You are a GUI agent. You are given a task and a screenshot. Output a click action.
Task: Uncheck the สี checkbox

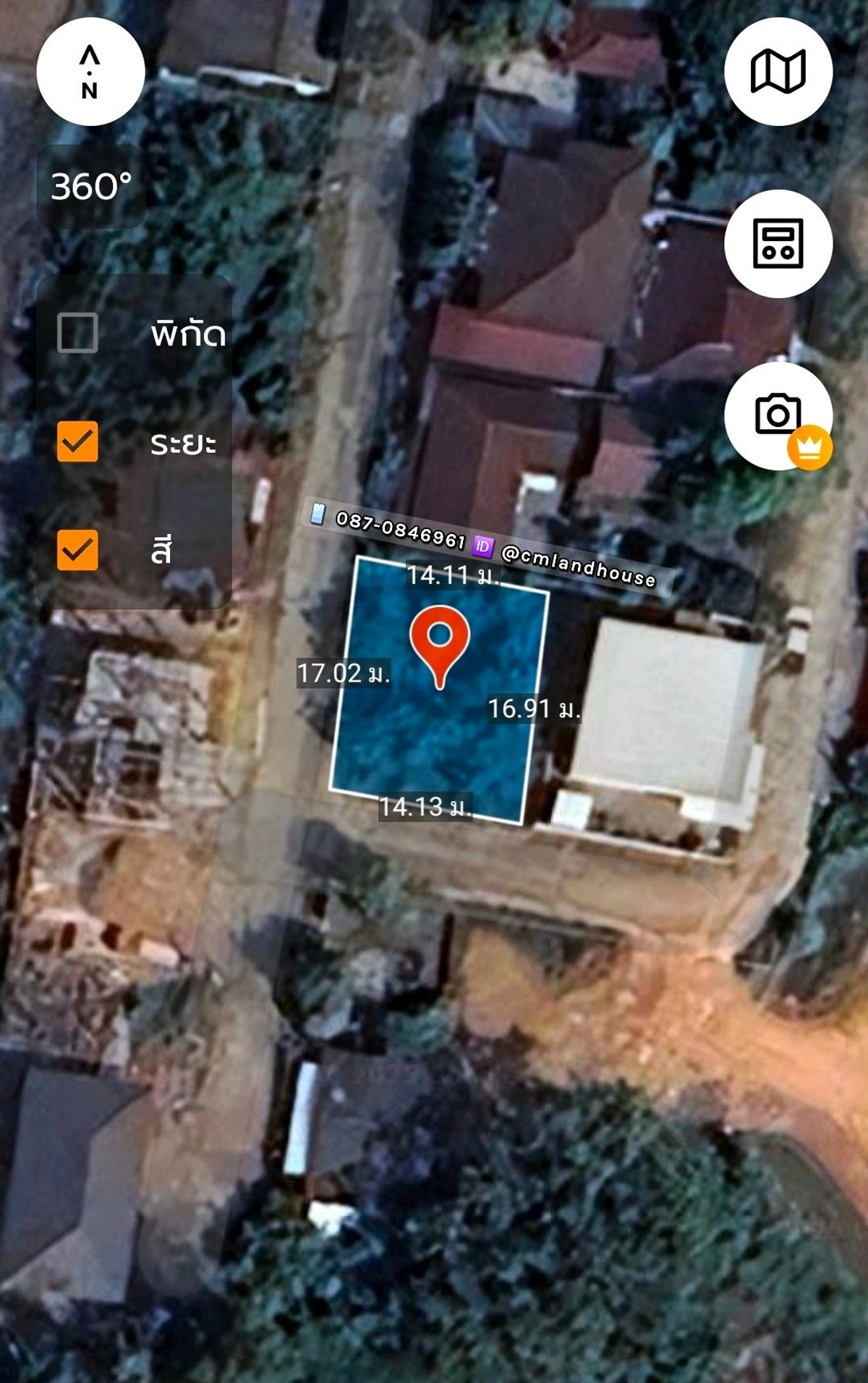(x=77, y=550)
